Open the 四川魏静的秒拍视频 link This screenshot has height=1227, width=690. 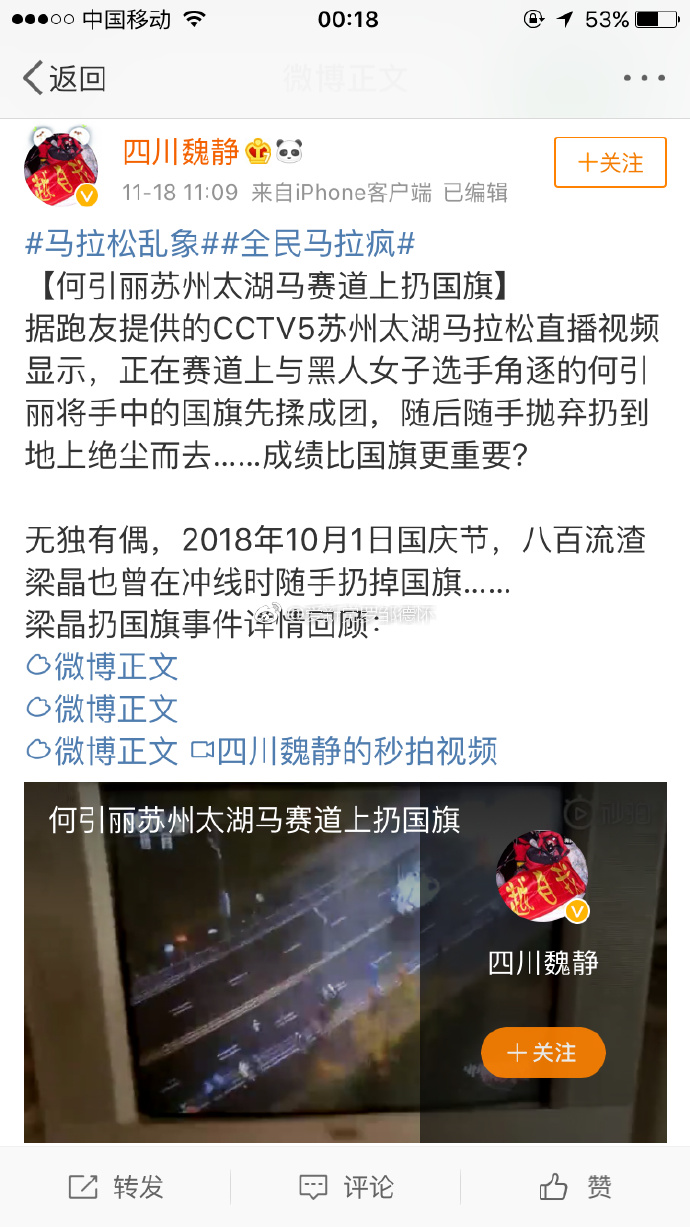coord(345,750)
